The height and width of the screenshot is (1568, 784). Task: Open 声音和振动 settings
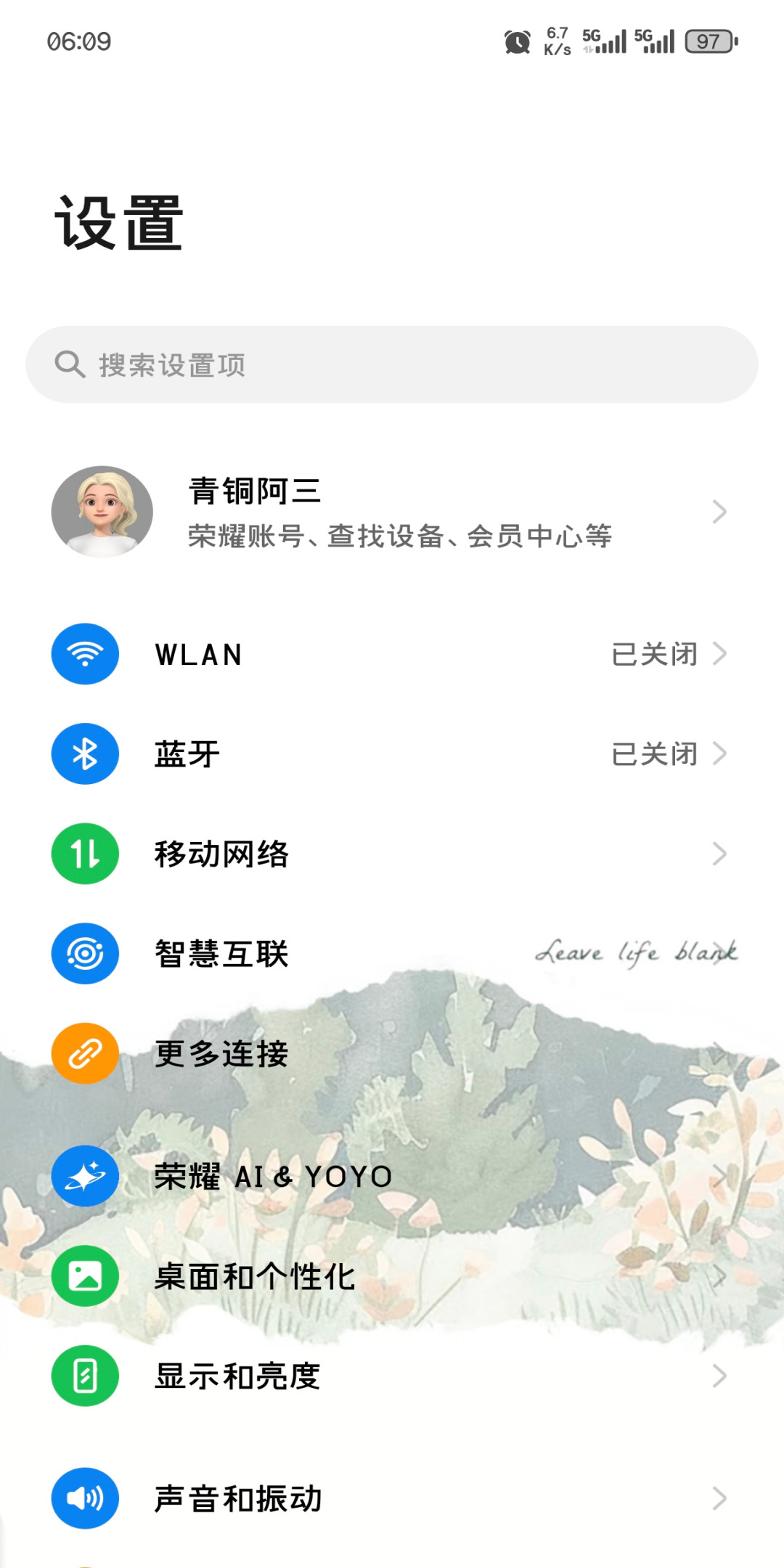392,1498
